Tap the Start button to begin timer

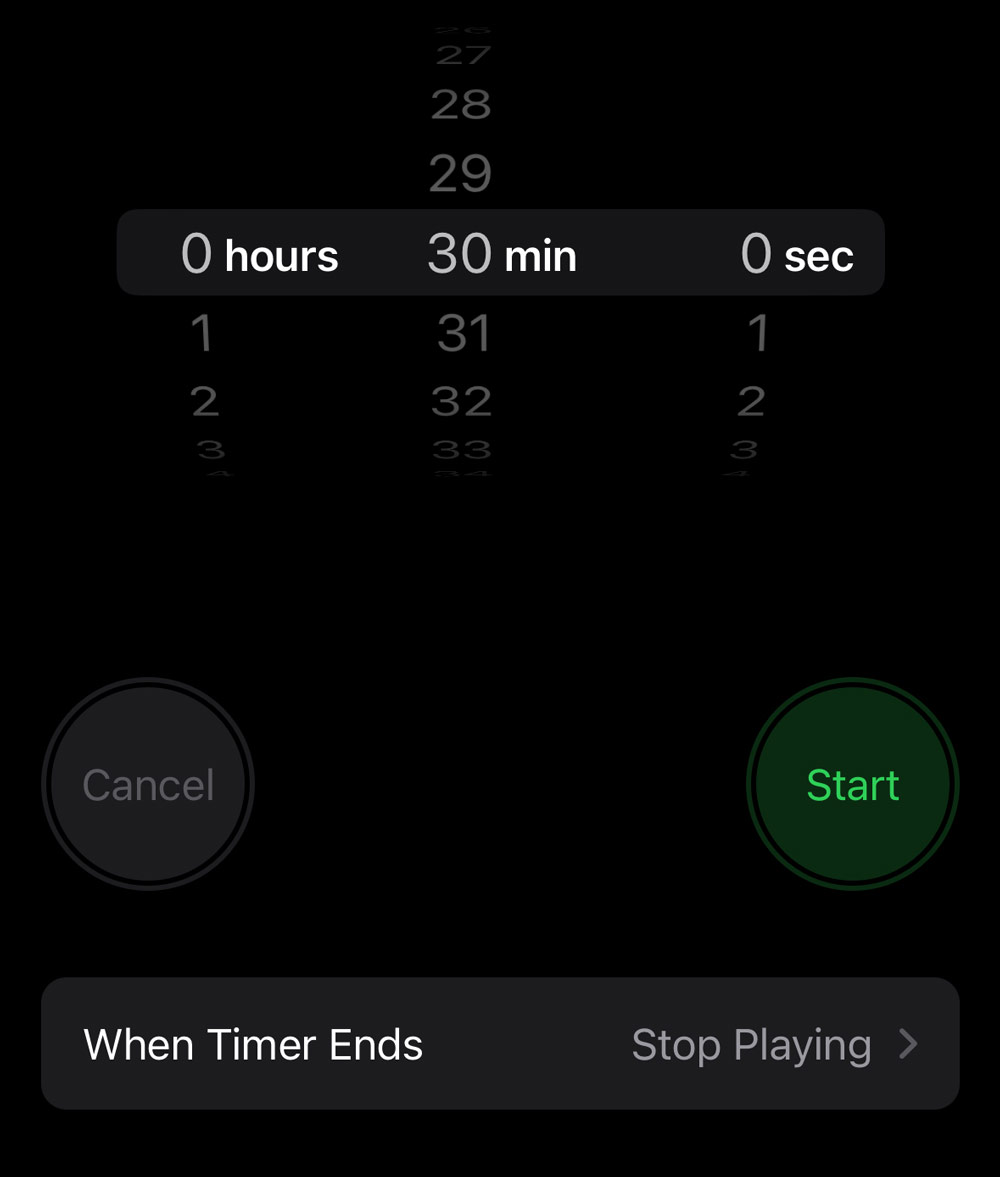[x=851, y=784]
